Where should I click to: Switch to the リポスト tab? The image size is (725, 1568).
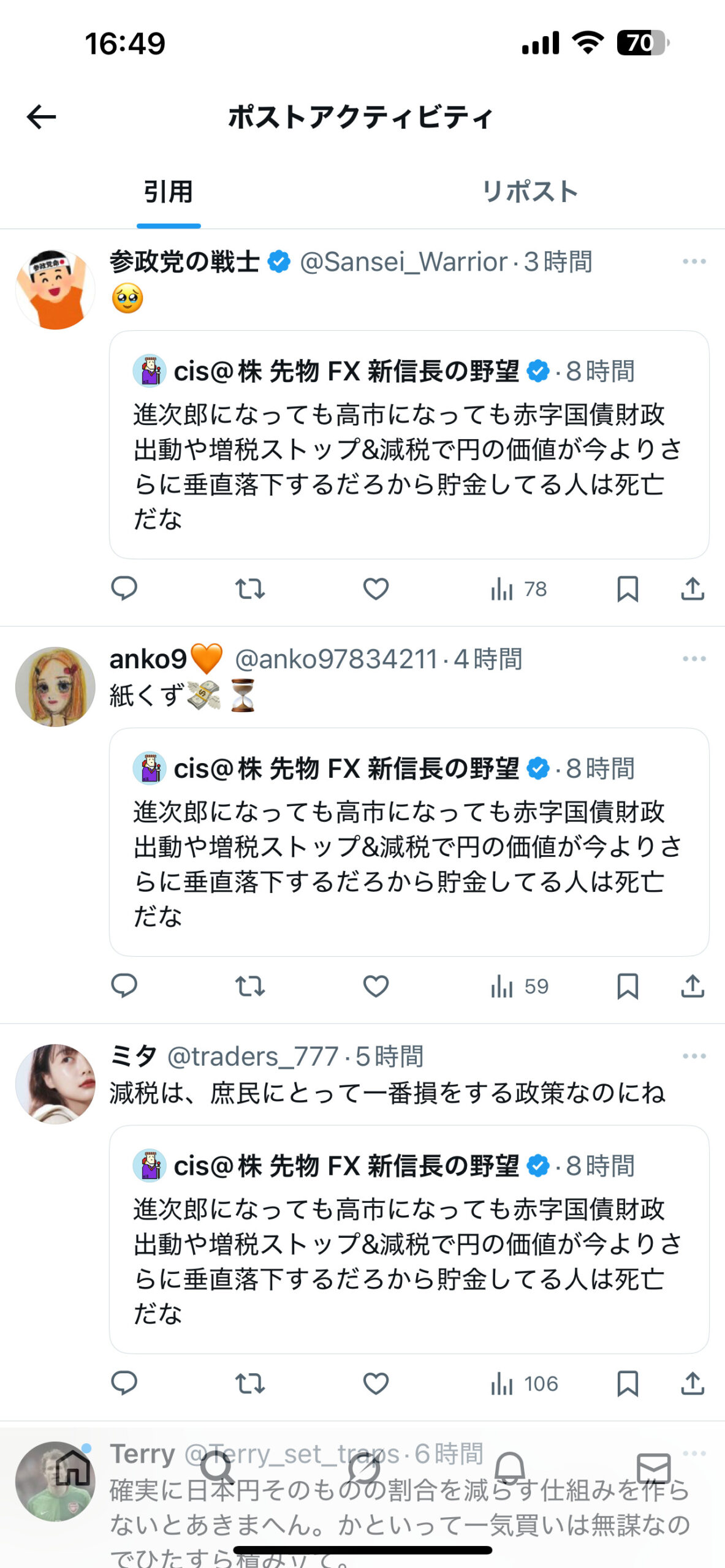tap(530, 192)
